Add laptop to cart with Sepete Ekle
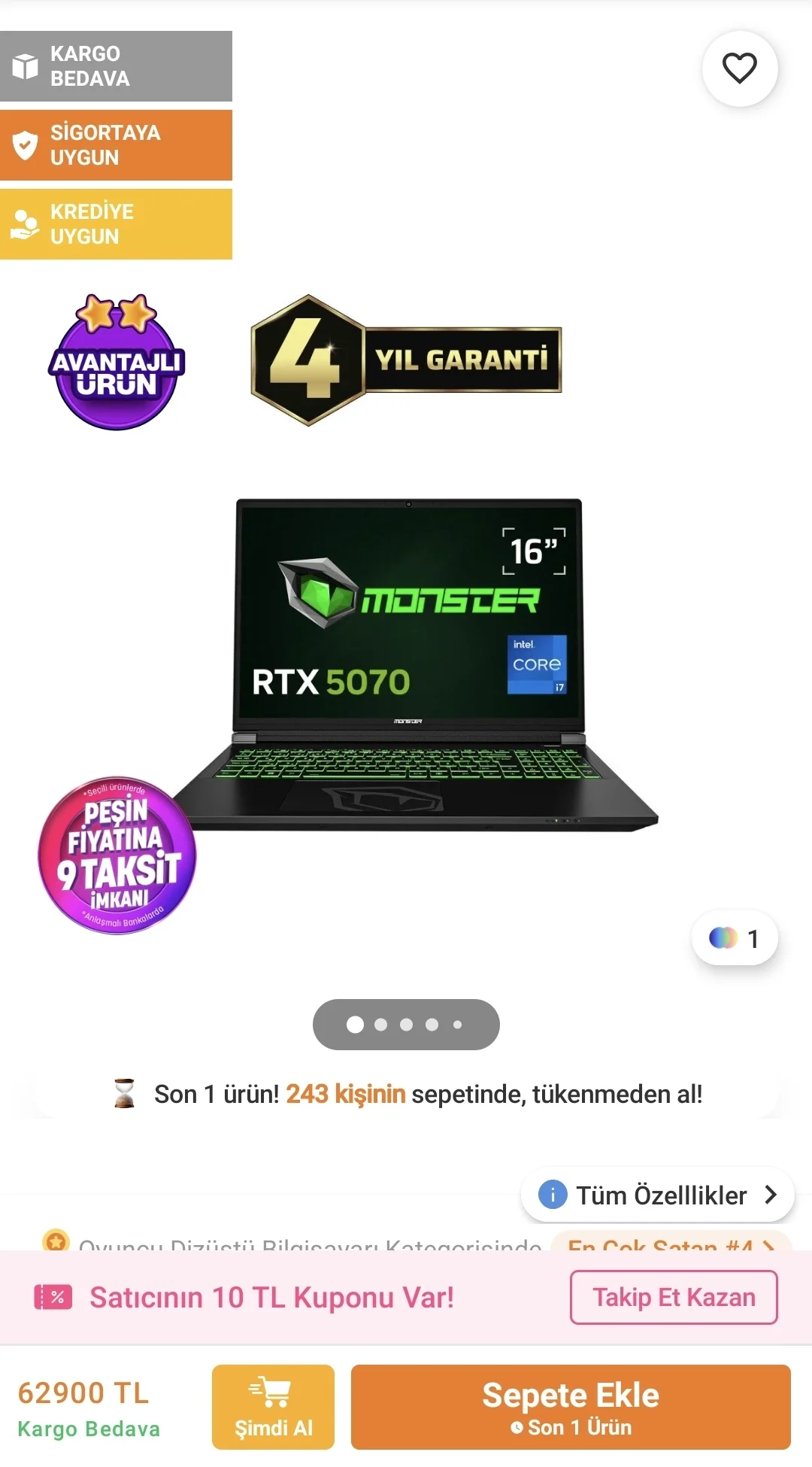 point(571,1407)
